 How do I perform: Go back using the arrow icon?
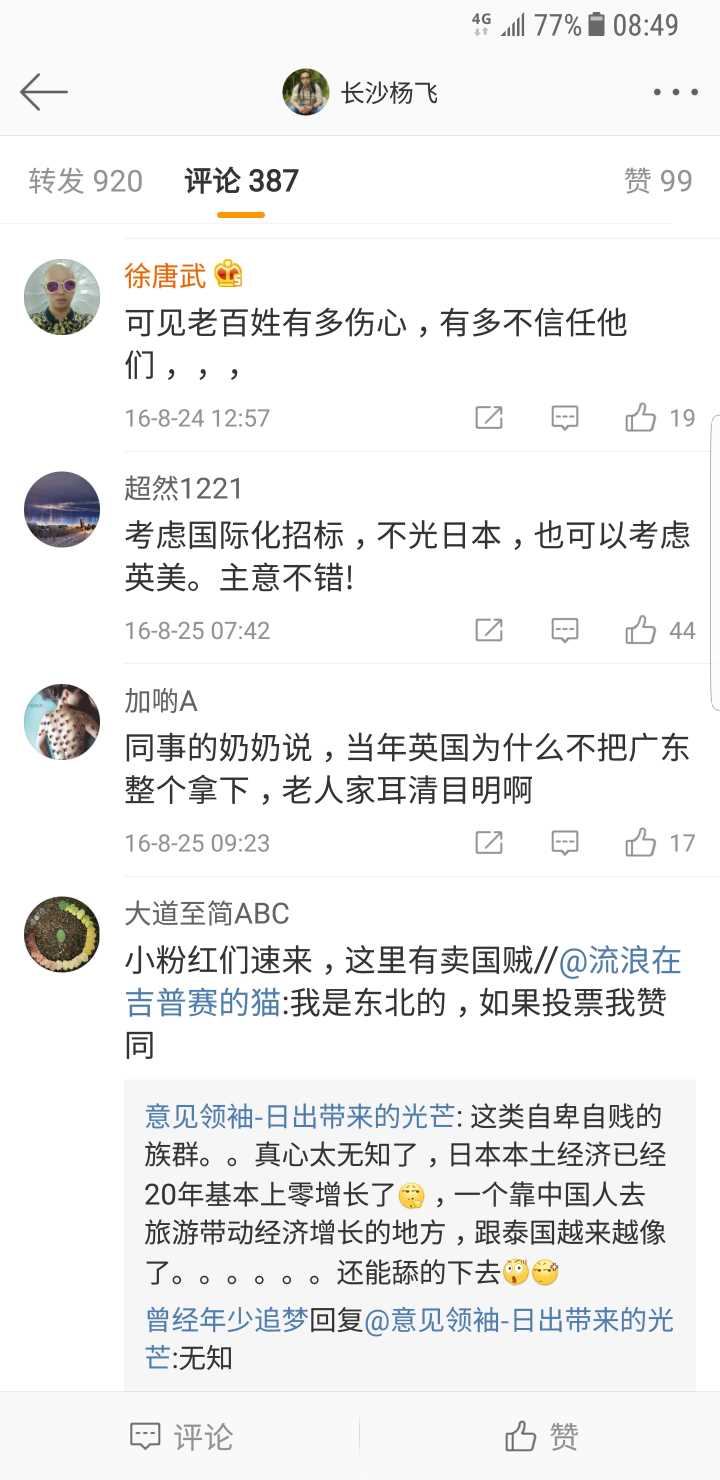click(x=43, y=92)
